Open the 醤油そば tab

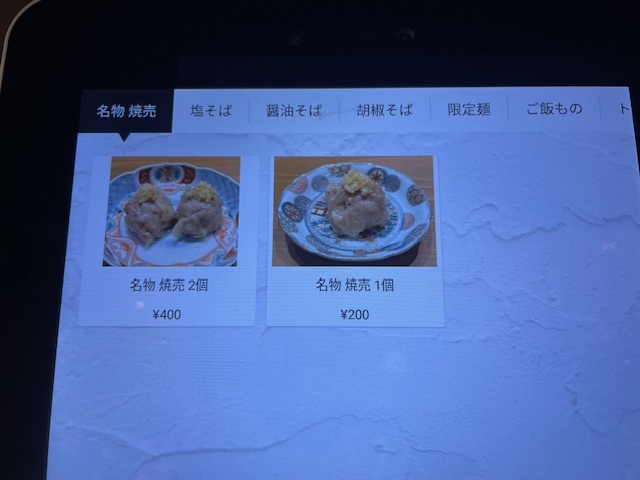[294, 110]
